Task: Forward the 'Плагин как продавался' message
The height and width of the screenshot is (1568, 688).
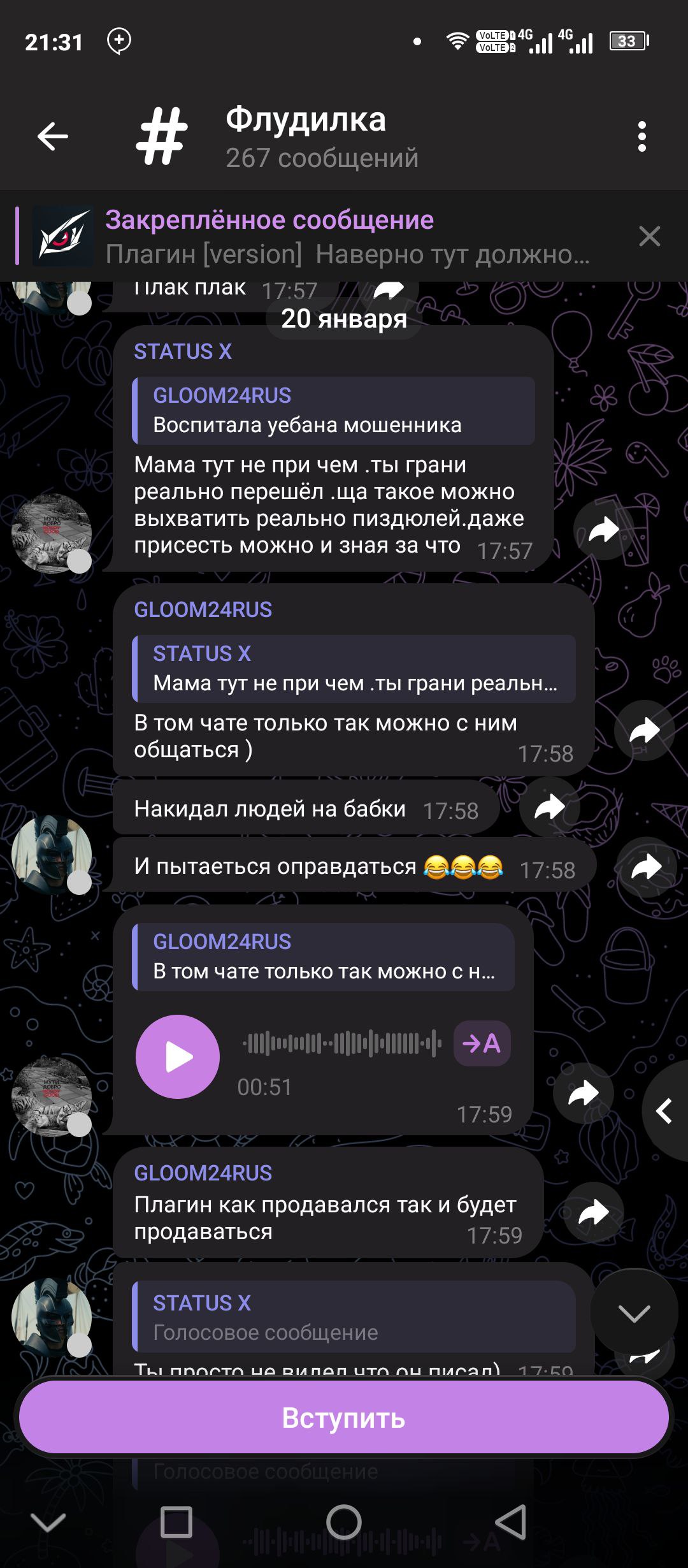Action: coord(593,1212)
